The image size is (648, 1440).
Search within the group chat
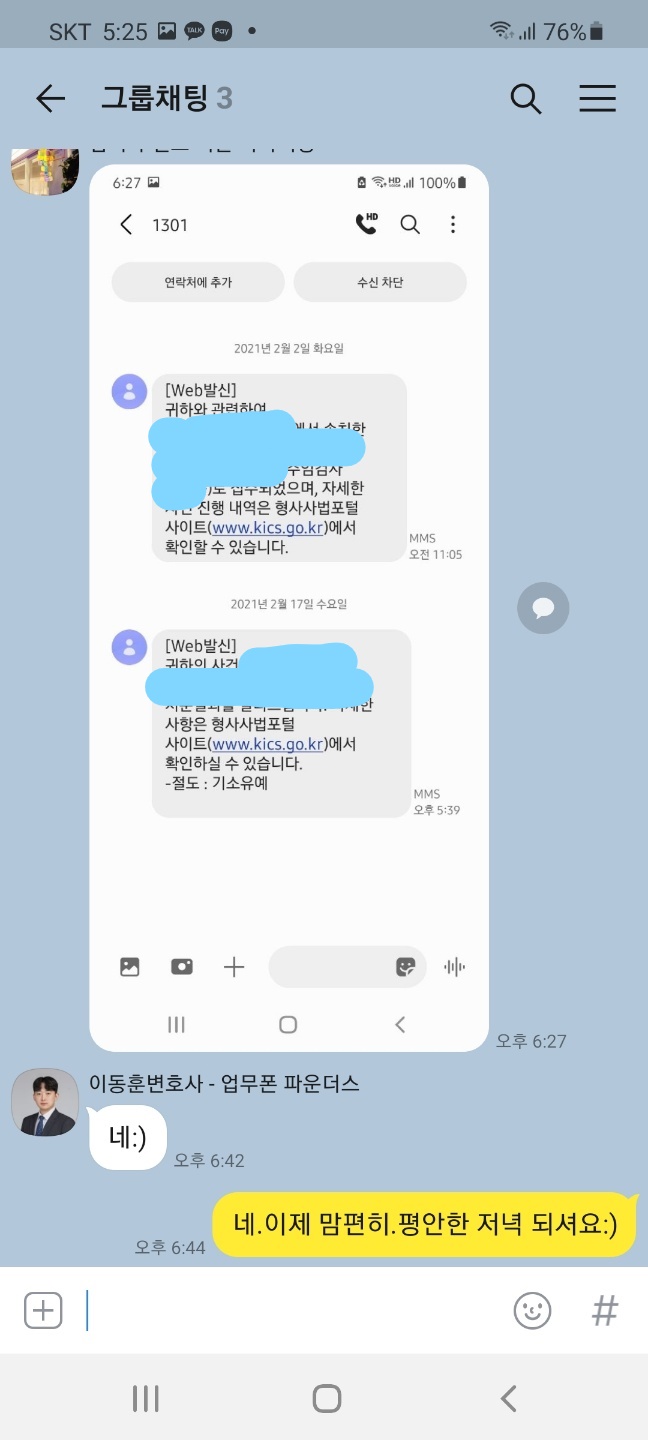click(x=526, y=98)
